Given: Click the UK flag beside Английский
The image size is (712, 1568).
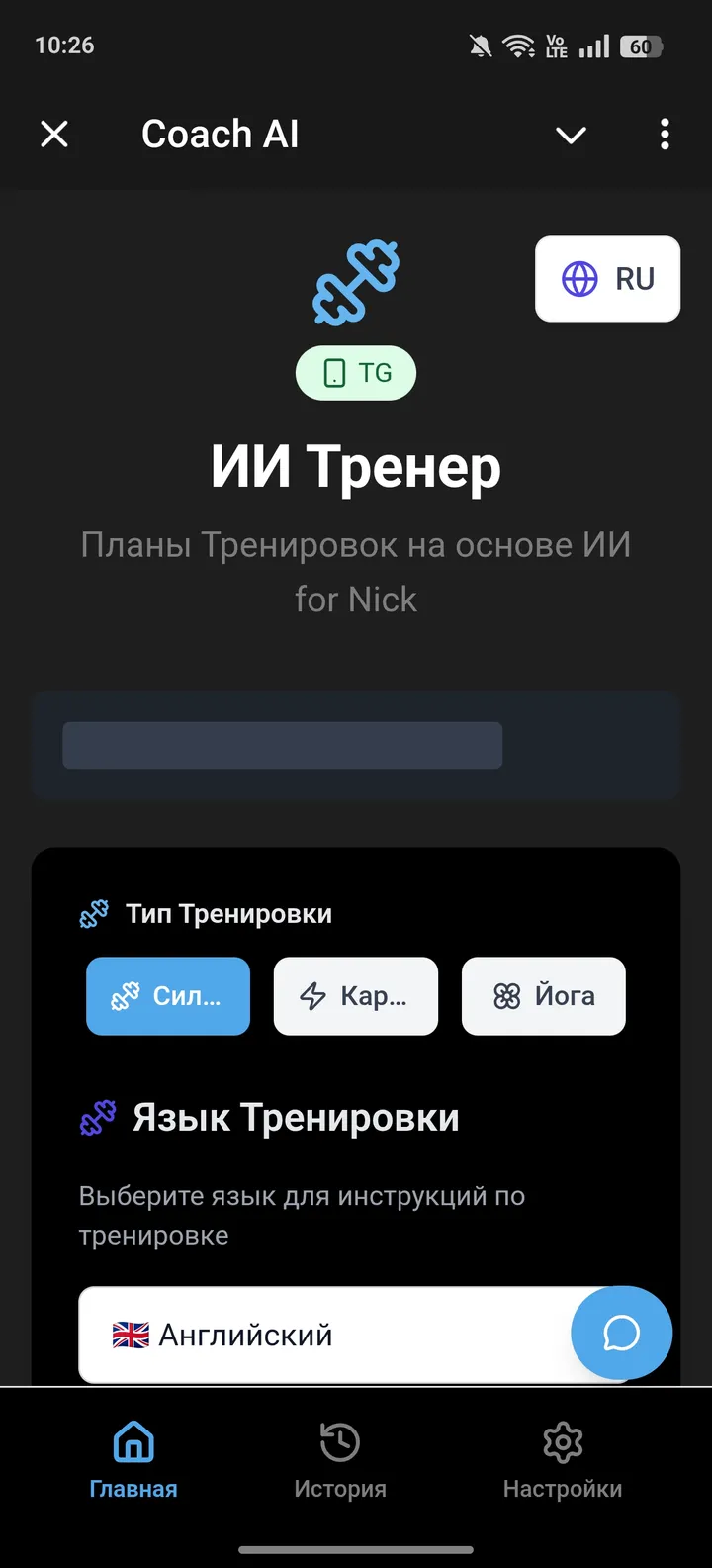Looking at the screenshot, I should pos(130,1335).
